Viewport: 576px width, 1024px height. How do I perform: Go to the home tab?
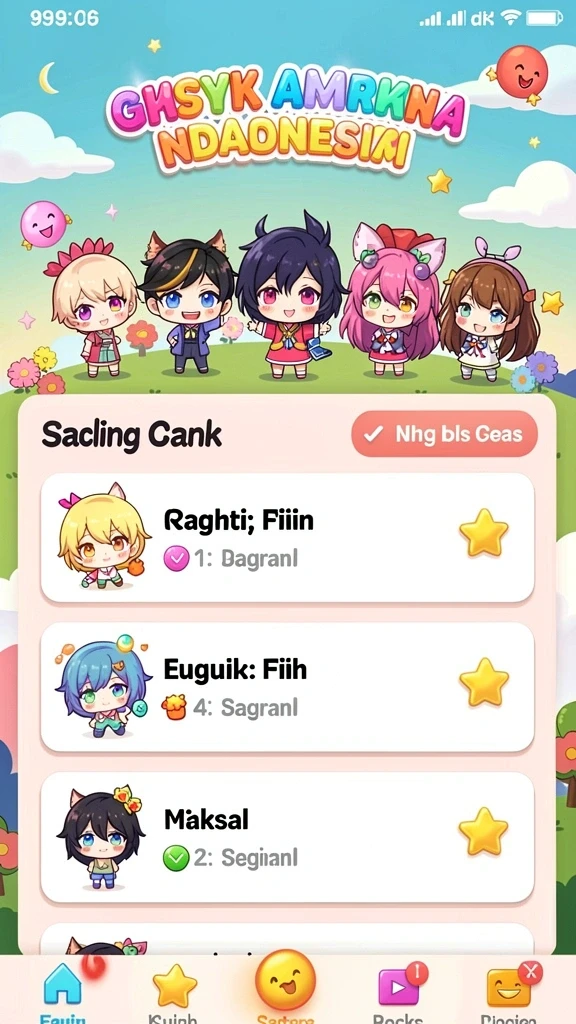click(x=63, y=990)
